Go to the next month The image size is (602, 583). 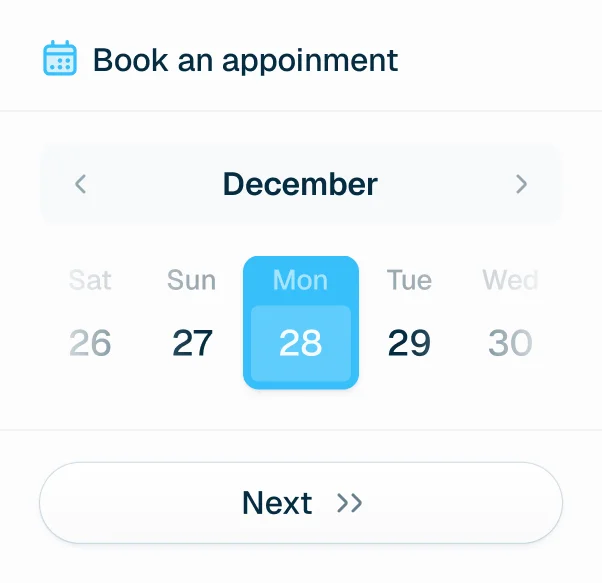521,184
